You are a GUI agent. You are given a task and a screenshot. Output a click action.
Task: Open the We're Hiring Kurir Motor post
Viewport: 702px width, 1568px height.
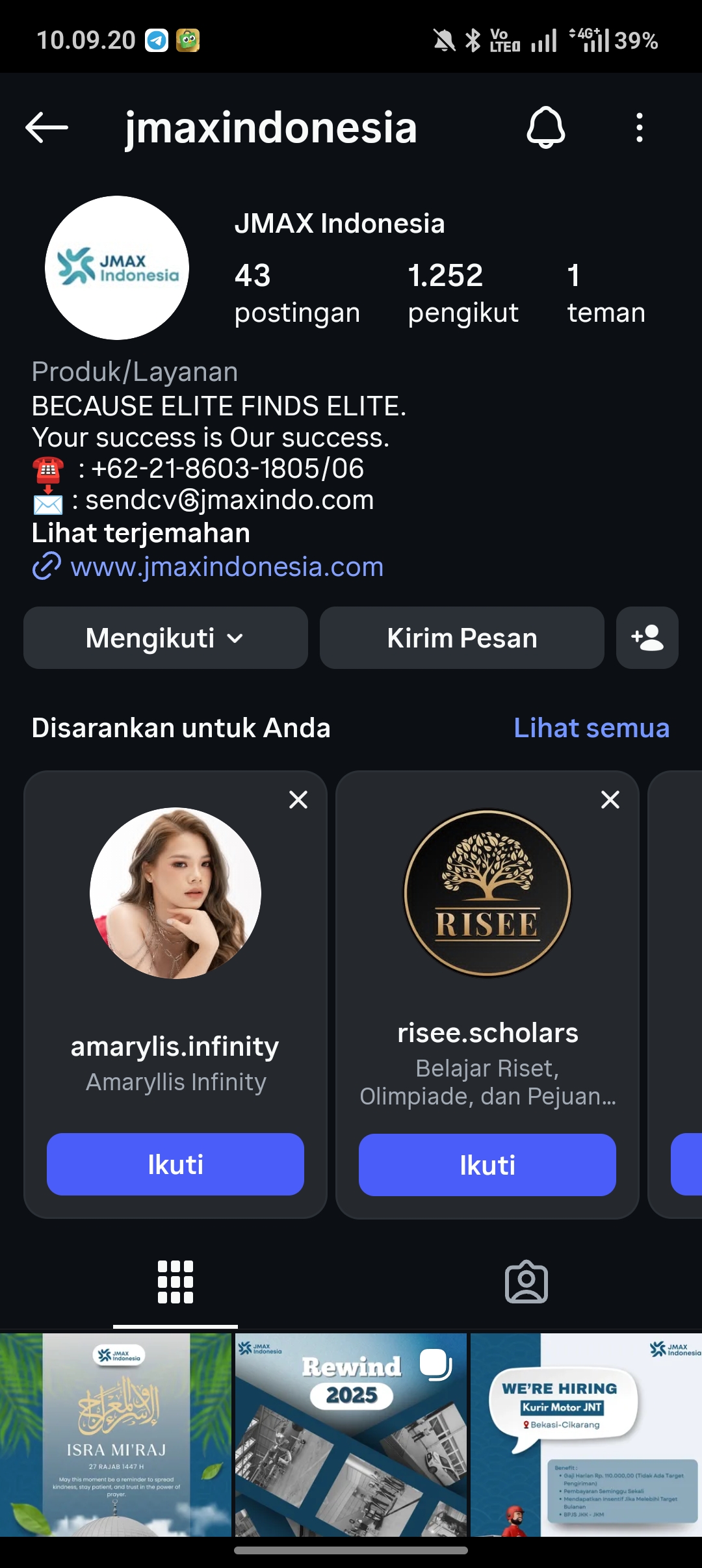tap(586, 1435)
